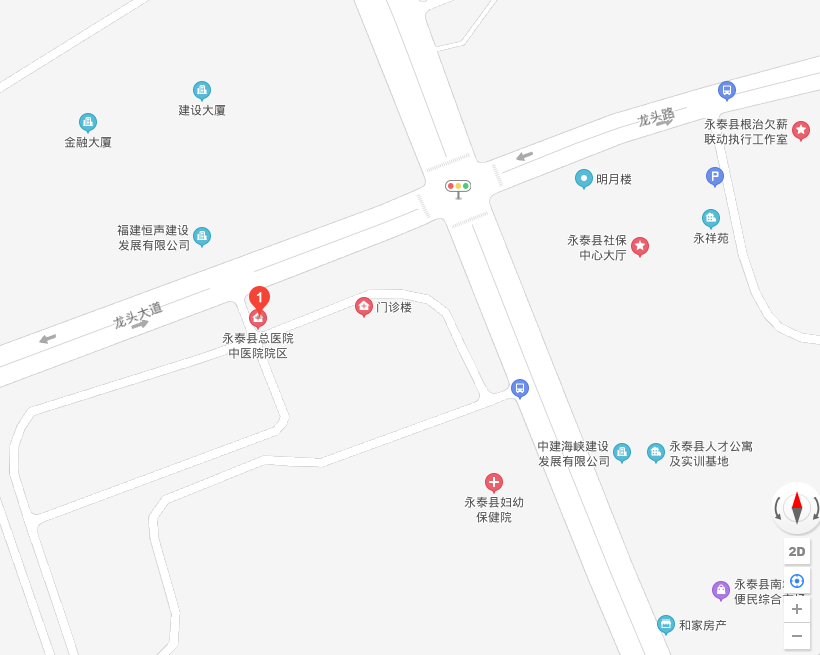The width and height of the screenshot is (820, 655).
Task: Tap the bus stop icon near 龙头路
Action: 727,91
